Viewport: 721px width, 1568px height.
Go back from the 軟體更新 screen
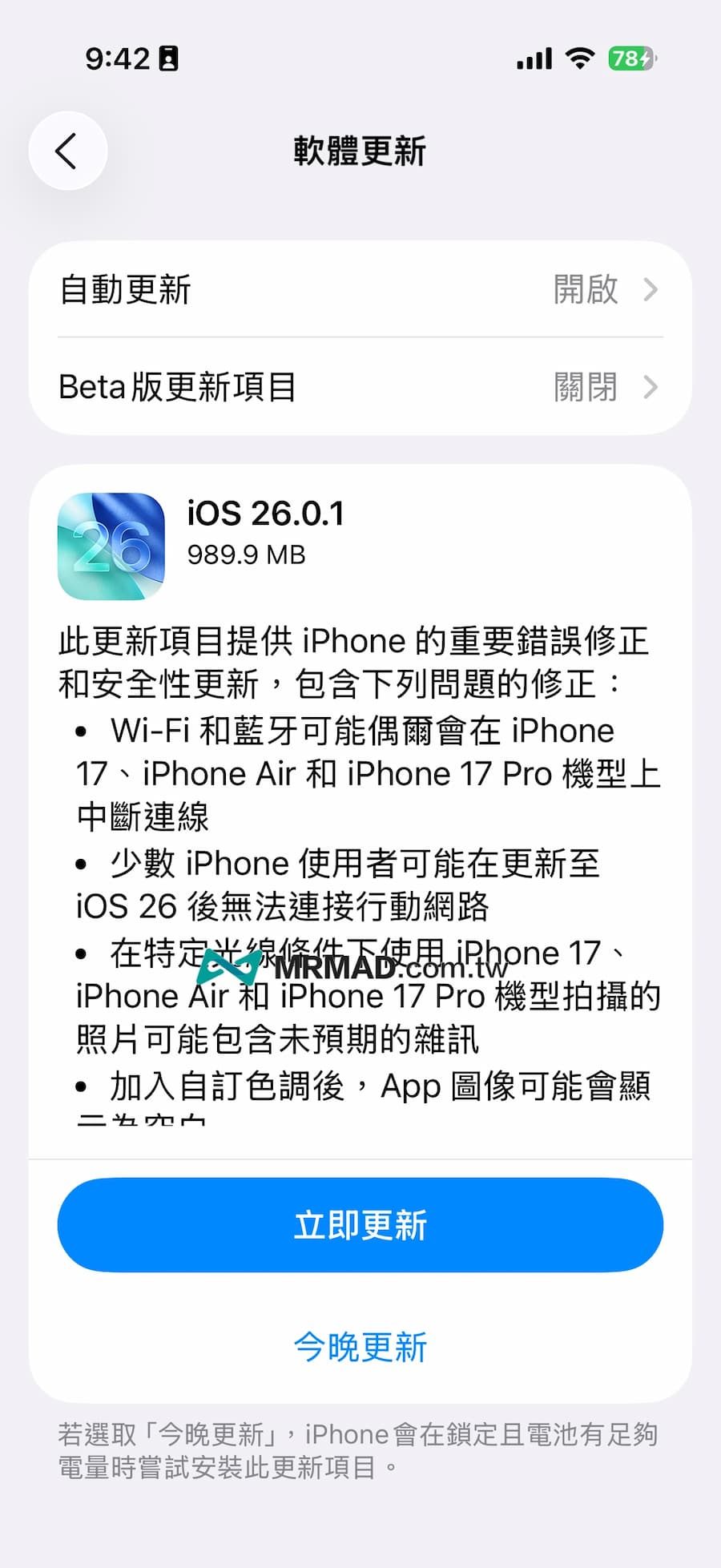click(67, 151)
